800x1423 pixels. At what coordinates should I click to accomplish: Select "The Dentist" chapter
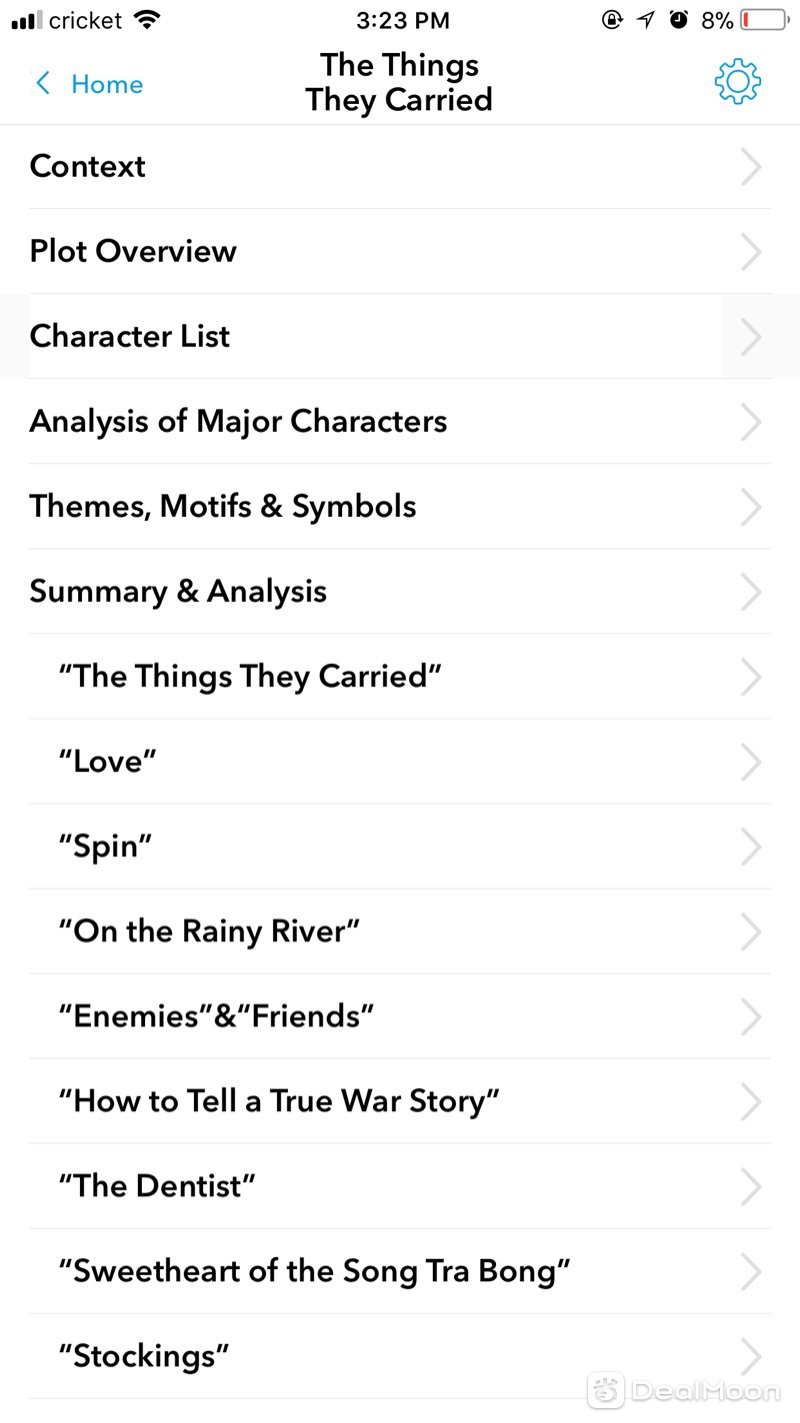pyautogui.click(x=400, y=1187)
